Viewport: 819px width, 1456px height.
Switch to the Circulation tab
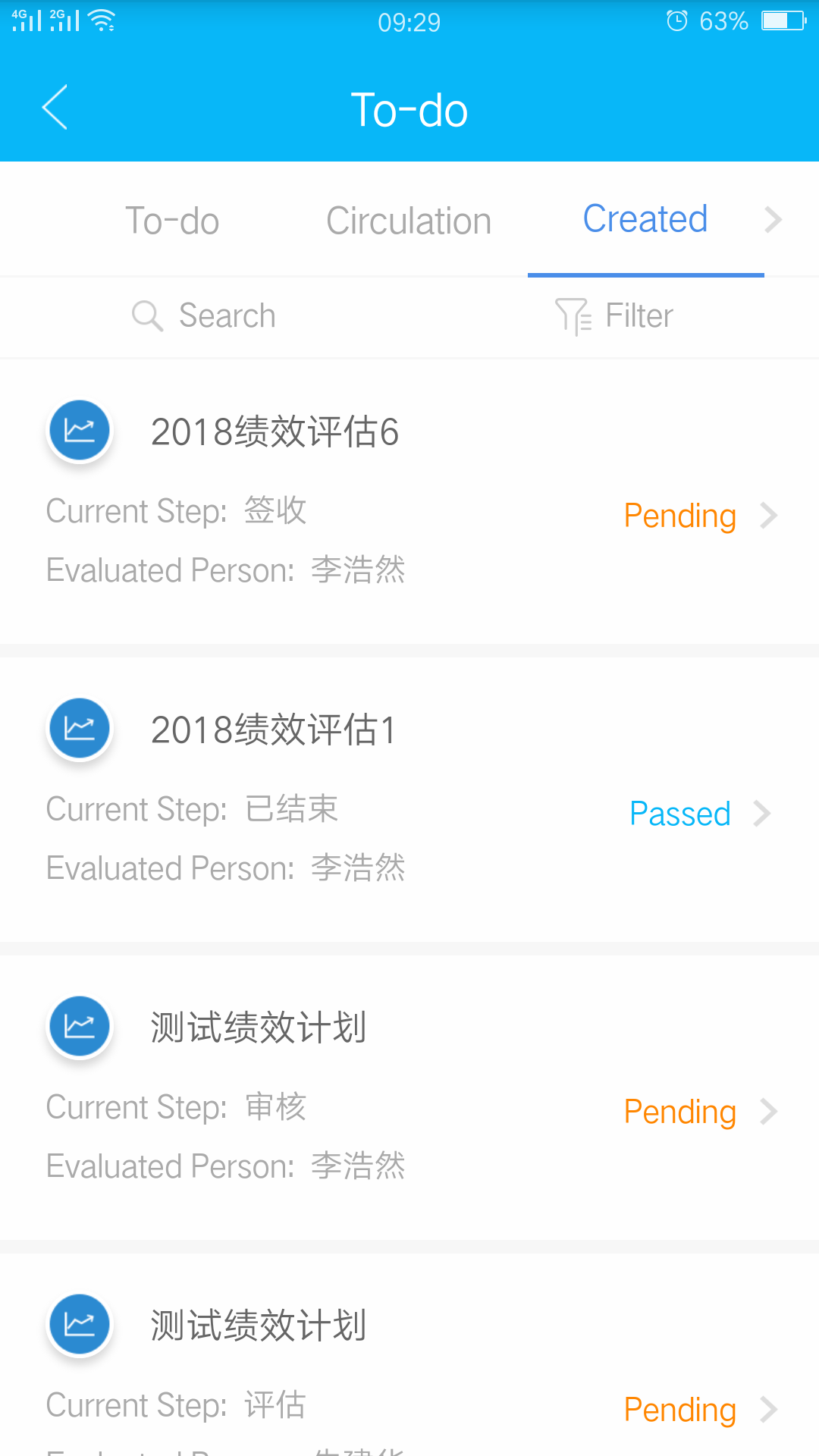click(409, 220)
